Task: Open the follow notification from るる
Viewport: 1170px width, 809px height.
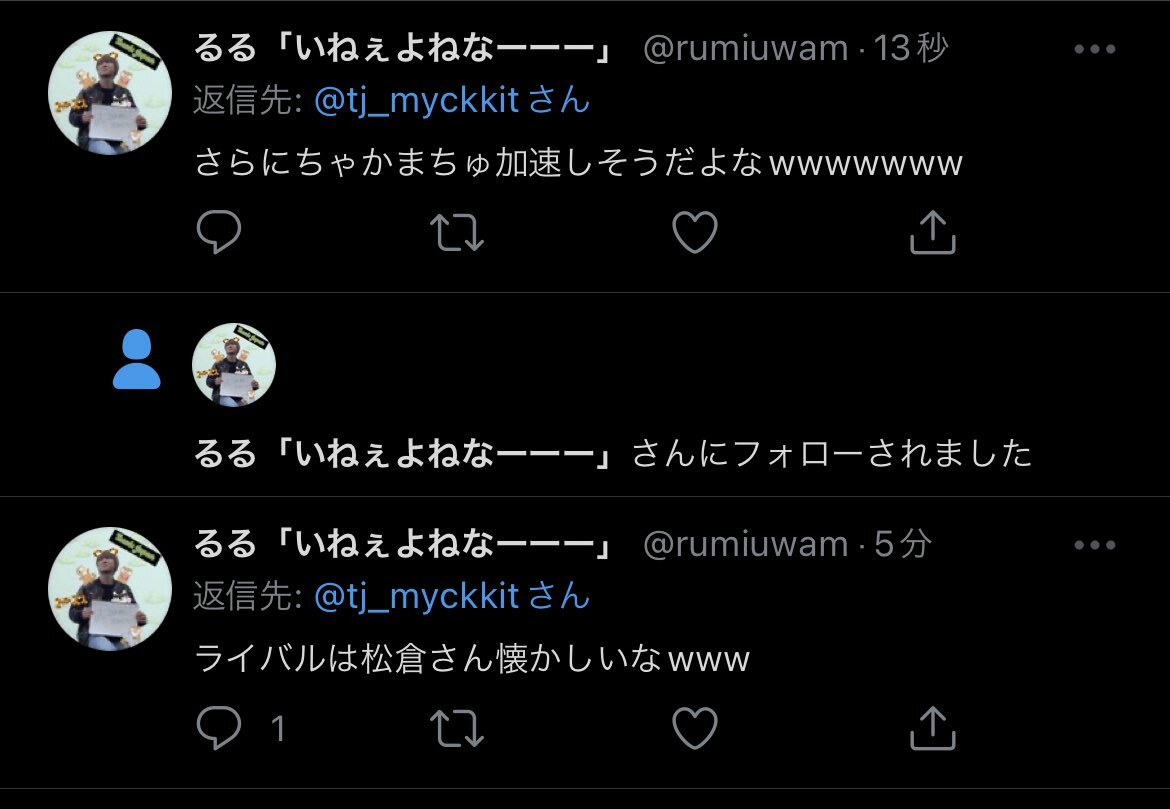Action: [613, 454]
